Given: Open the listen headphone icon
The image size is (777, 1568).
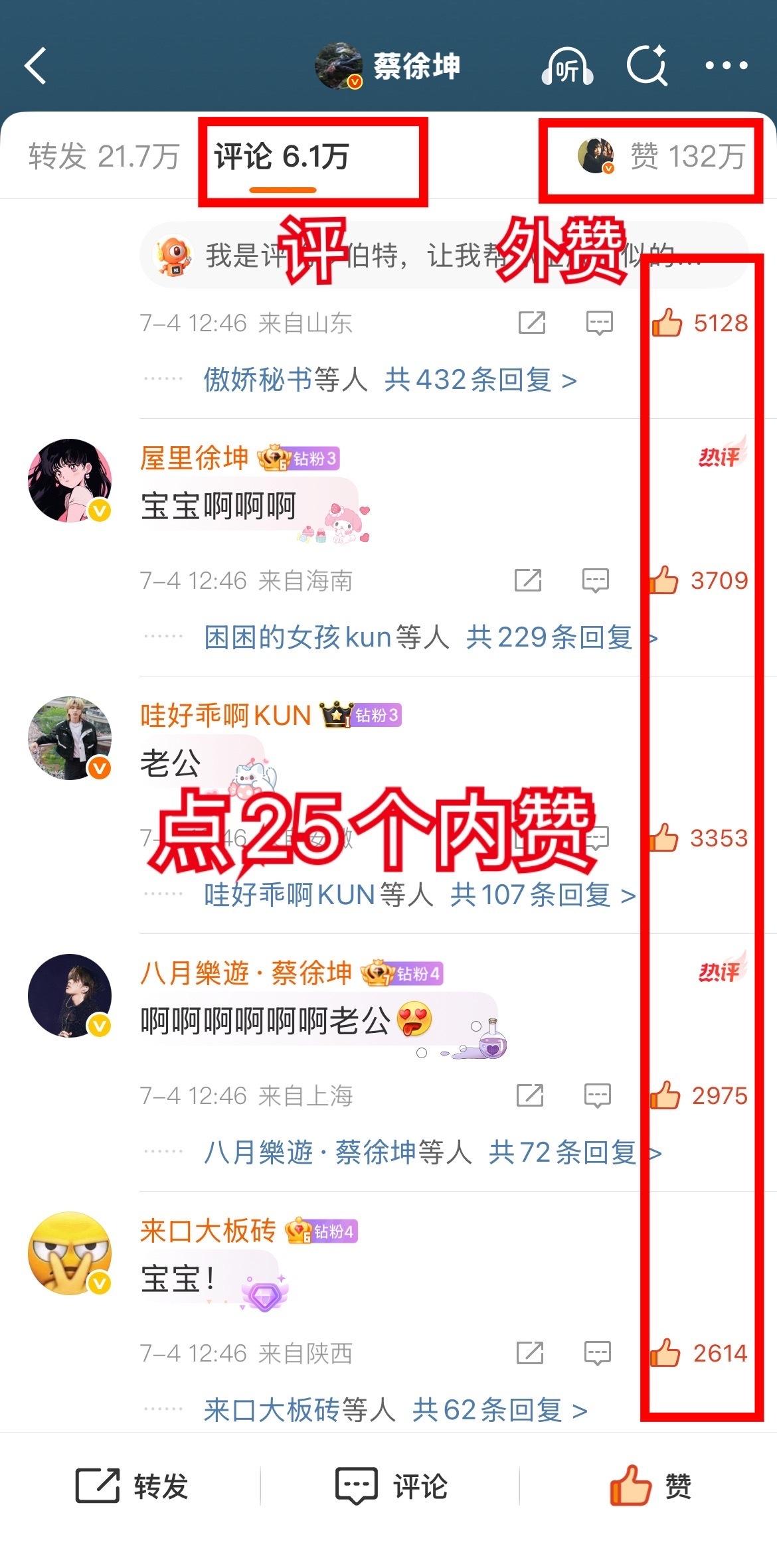Looking at the screenshot, I should coord(567,66).
